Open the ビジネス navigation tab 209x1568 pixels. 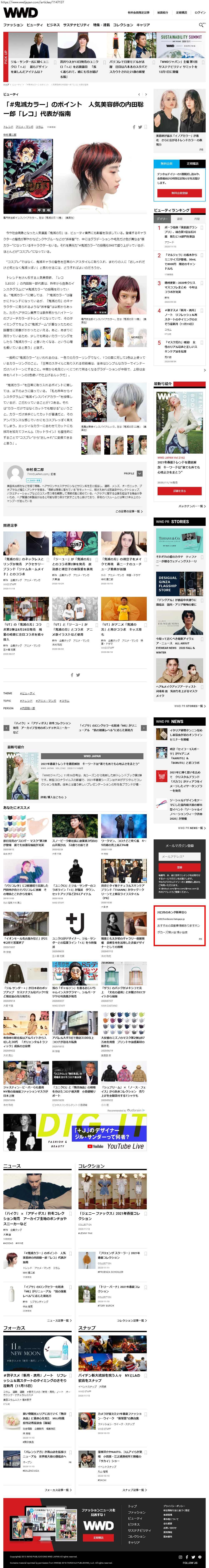53,25
